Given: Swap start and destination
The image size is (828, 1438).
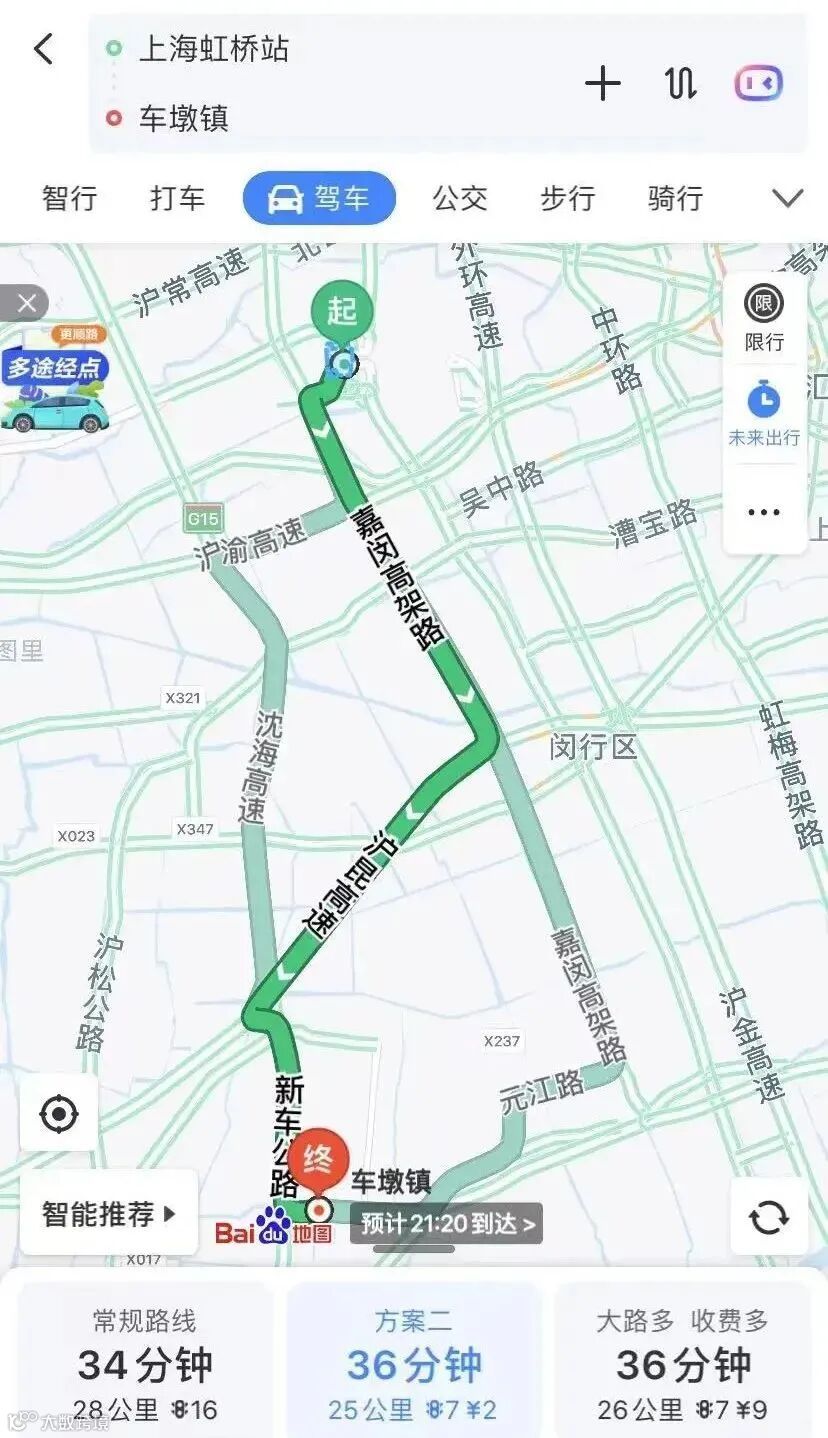Looking at the screenshot, I should [x=681, y=84].
